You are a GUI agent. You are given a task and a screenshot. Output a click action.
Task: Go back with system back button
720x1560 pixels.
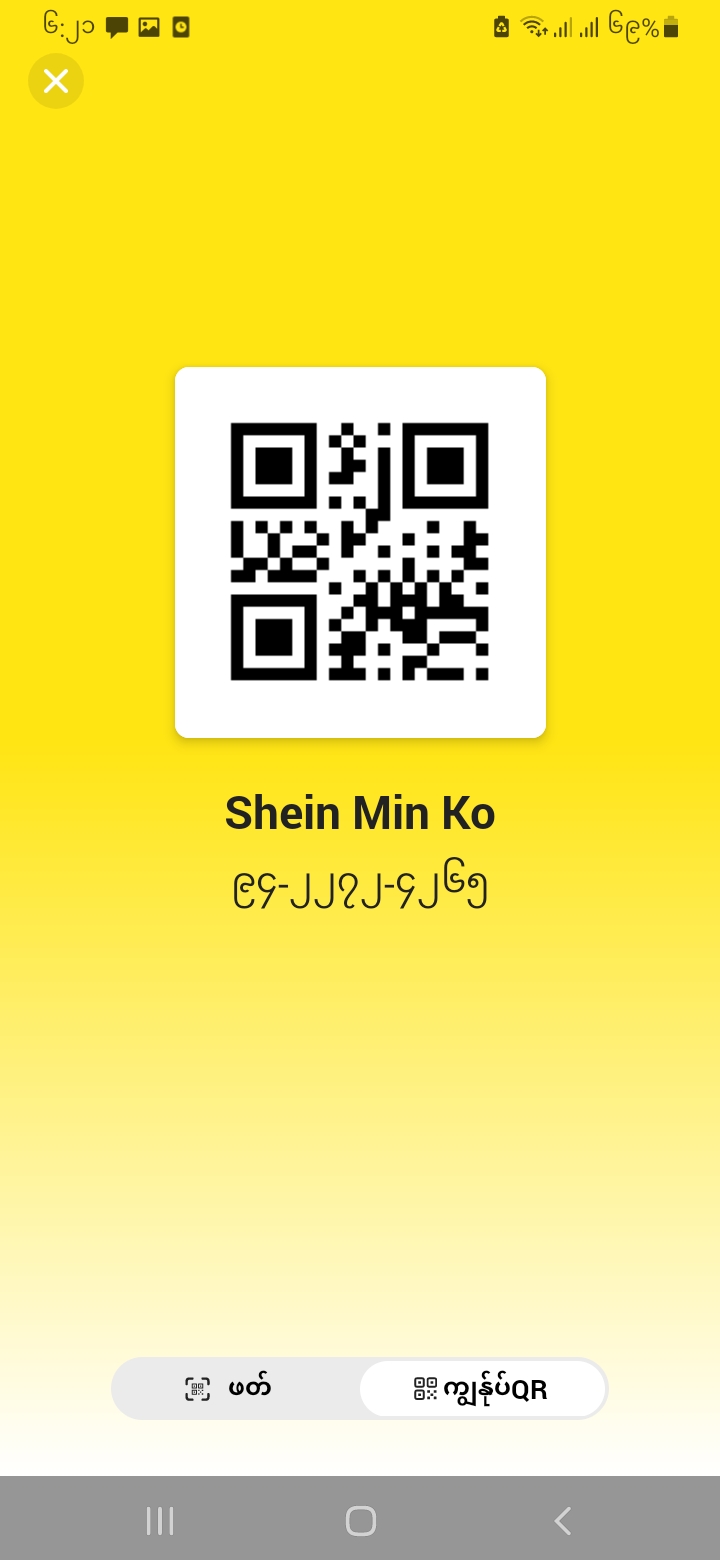(562, 1521)
